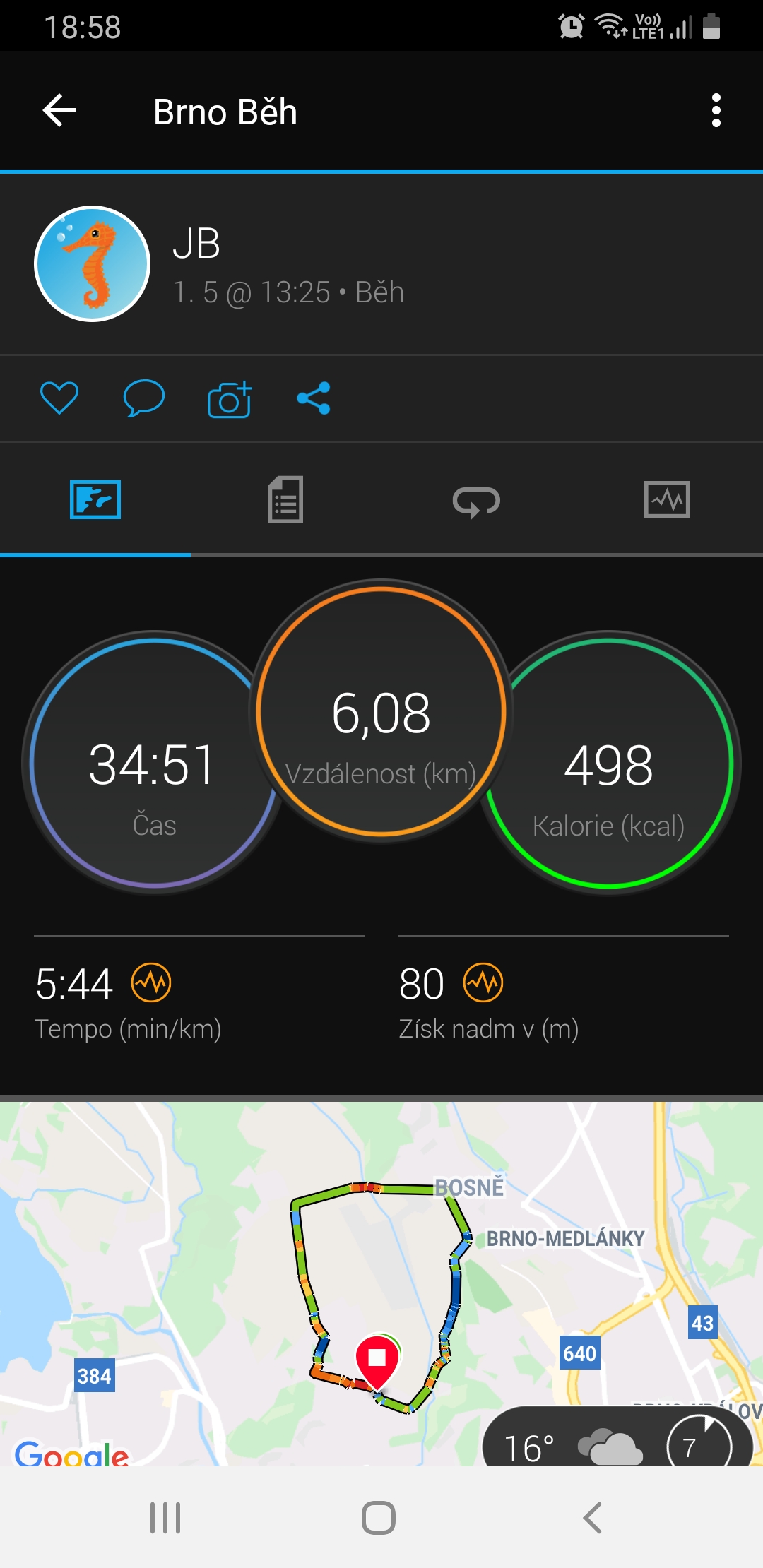Open the elevation gain chart icon
This screenshot has height=1568, width=763.
click(x=483, y=982)
